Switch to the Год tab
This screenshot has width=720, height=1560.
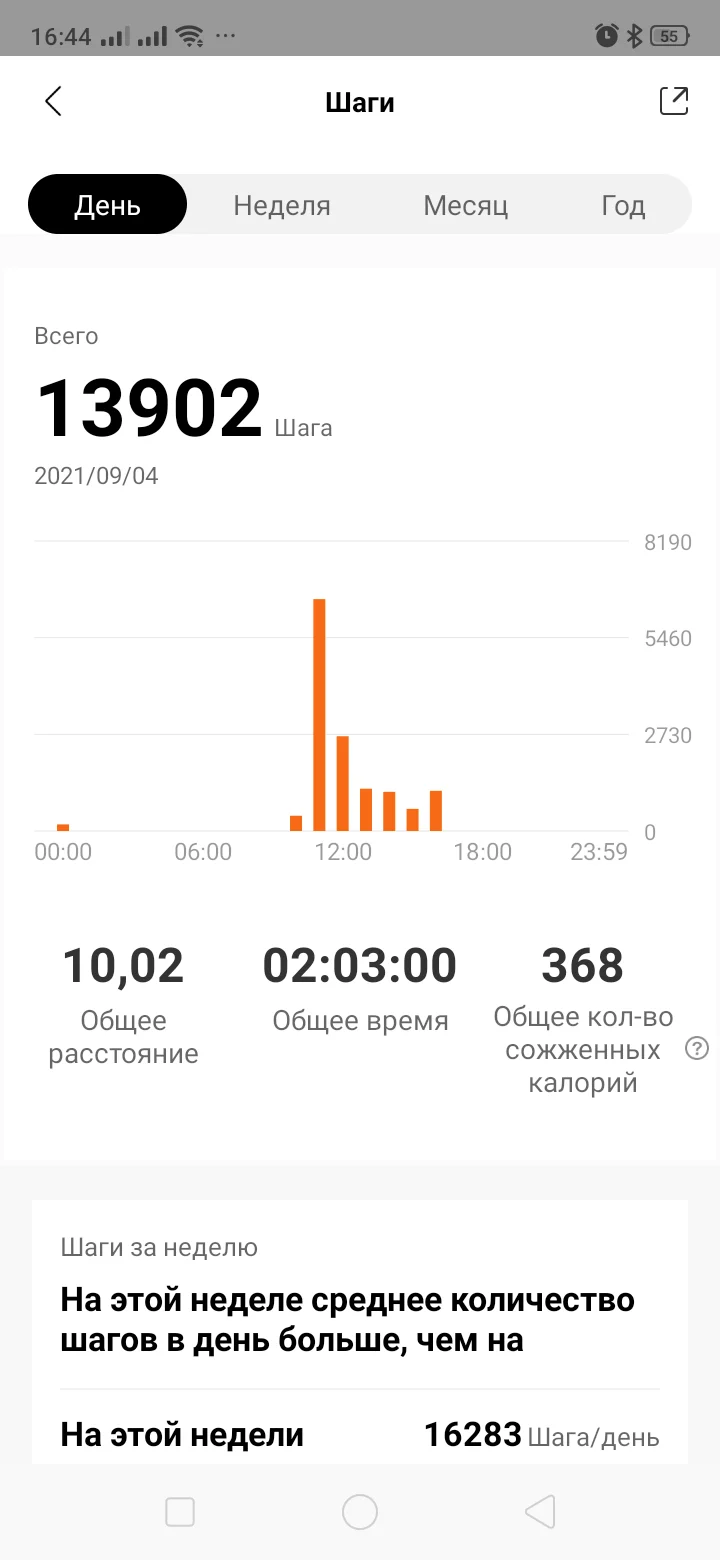[623, 206]
